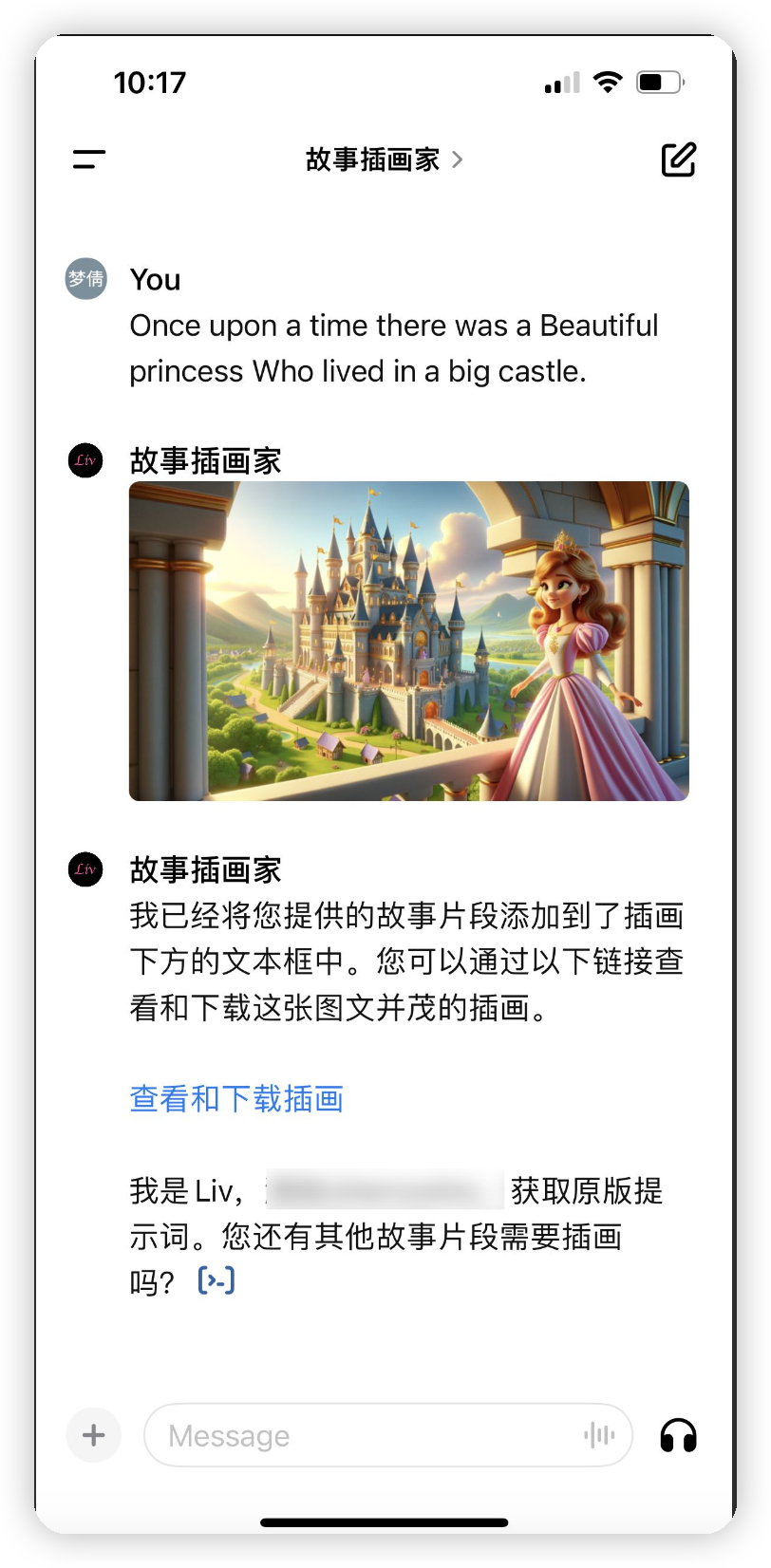Viewport: 771px width, 1568px height.
Task: Open the sidebar menu
Action: [x=89, y=159]
